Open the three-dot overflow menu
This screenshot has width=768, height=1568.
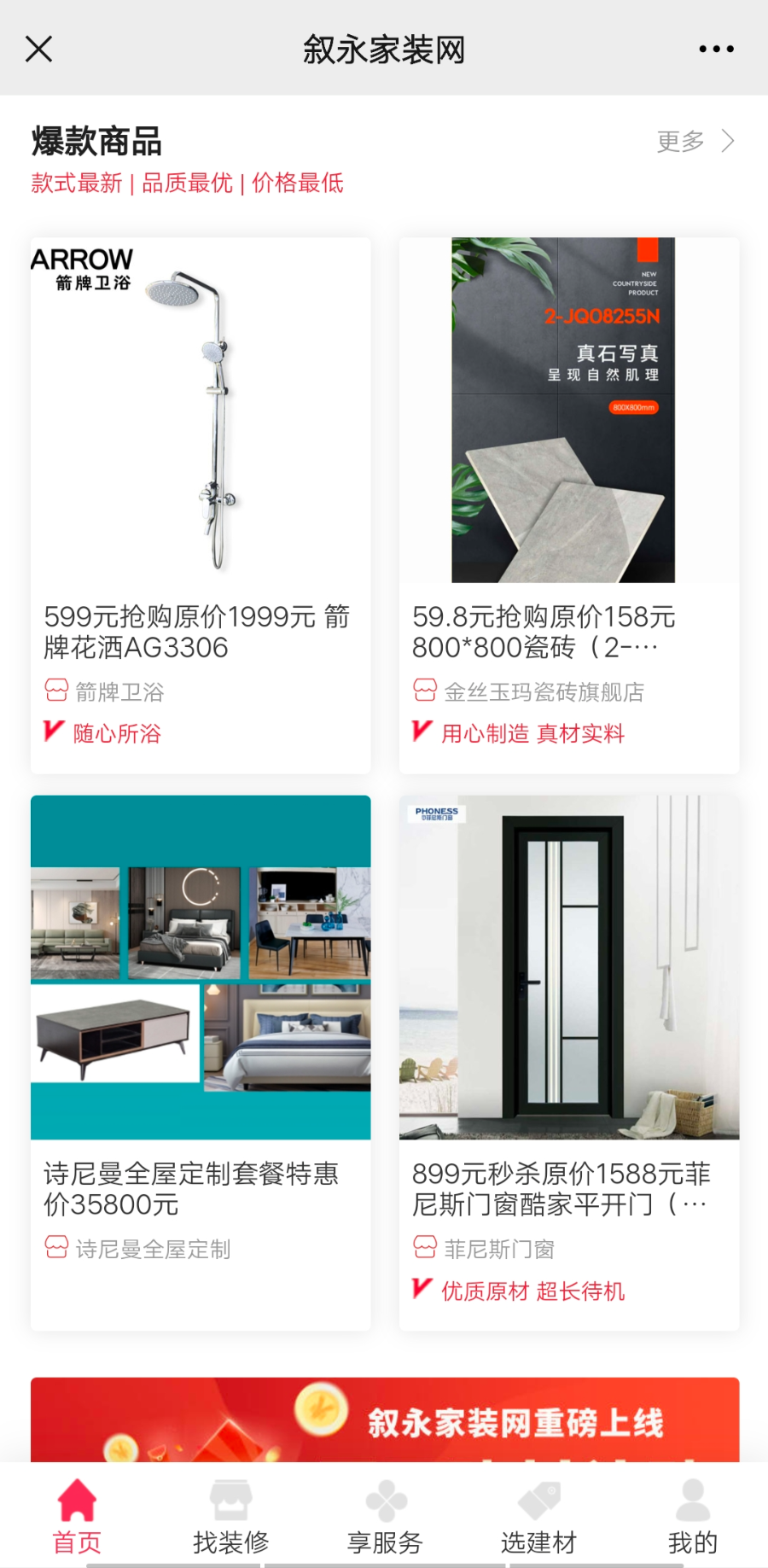point(716,49)
